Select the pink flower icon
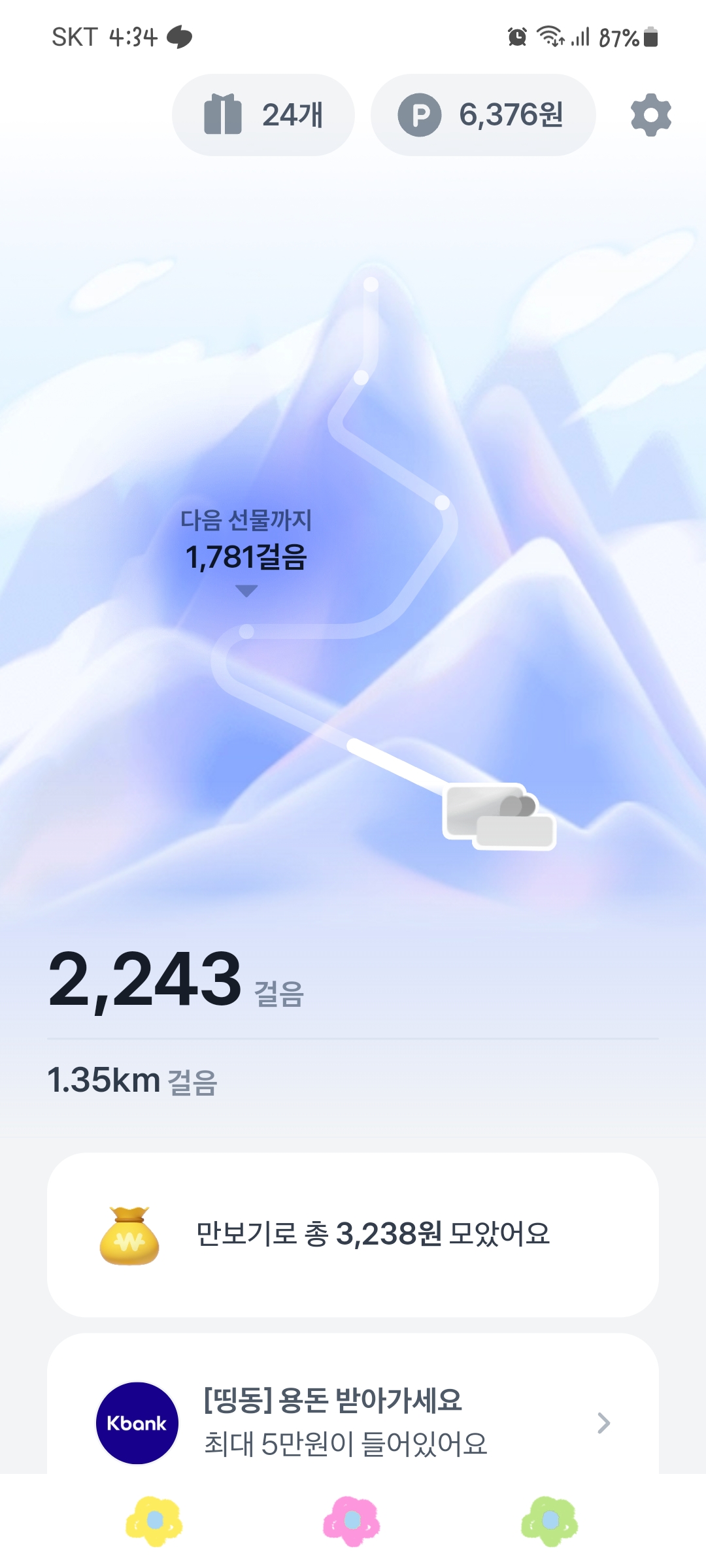706x1568 pixels. click(x=352, y=1521)
